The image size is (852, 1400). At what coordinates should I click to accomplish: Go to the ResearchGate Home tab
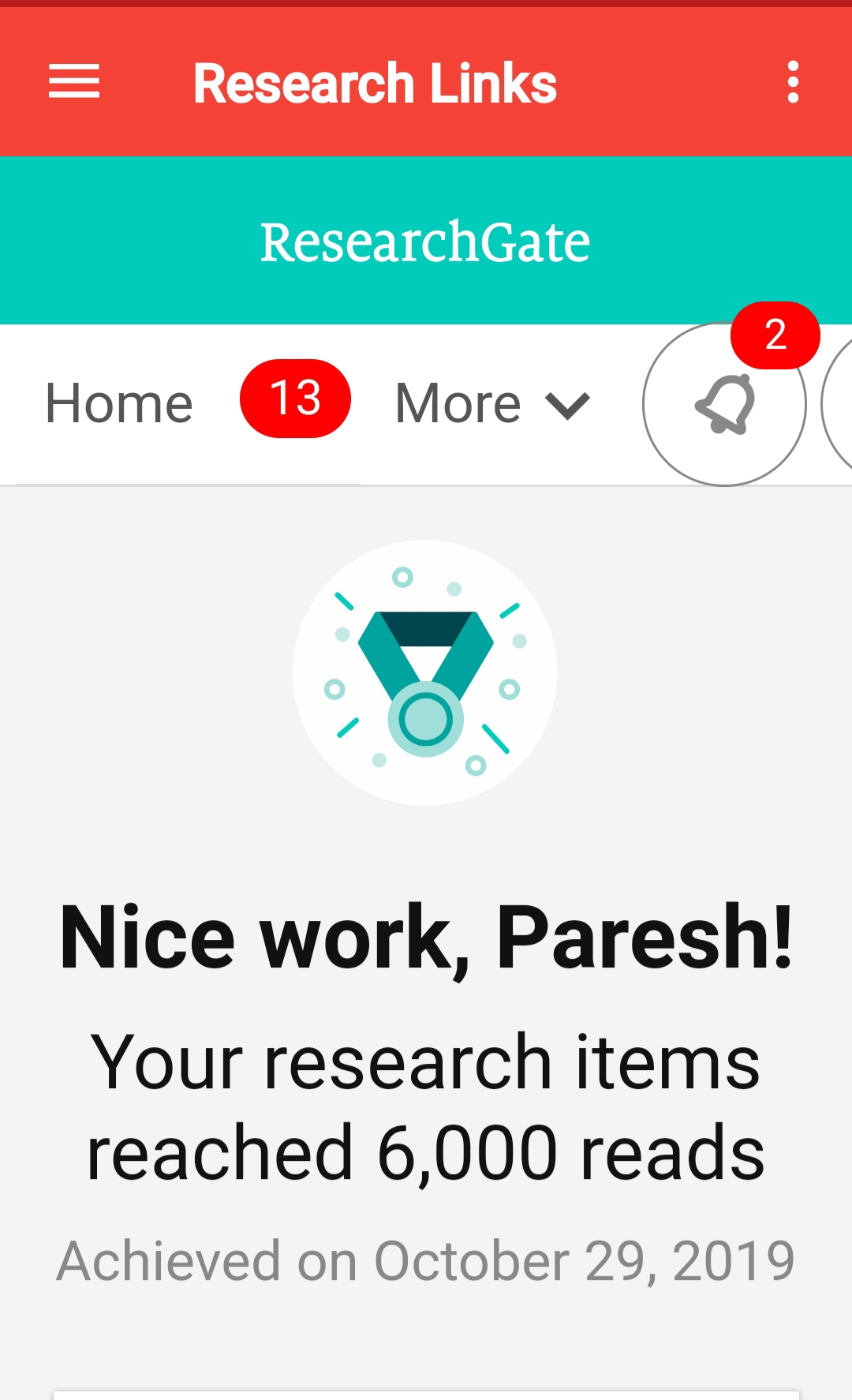(x=119, y=403)
